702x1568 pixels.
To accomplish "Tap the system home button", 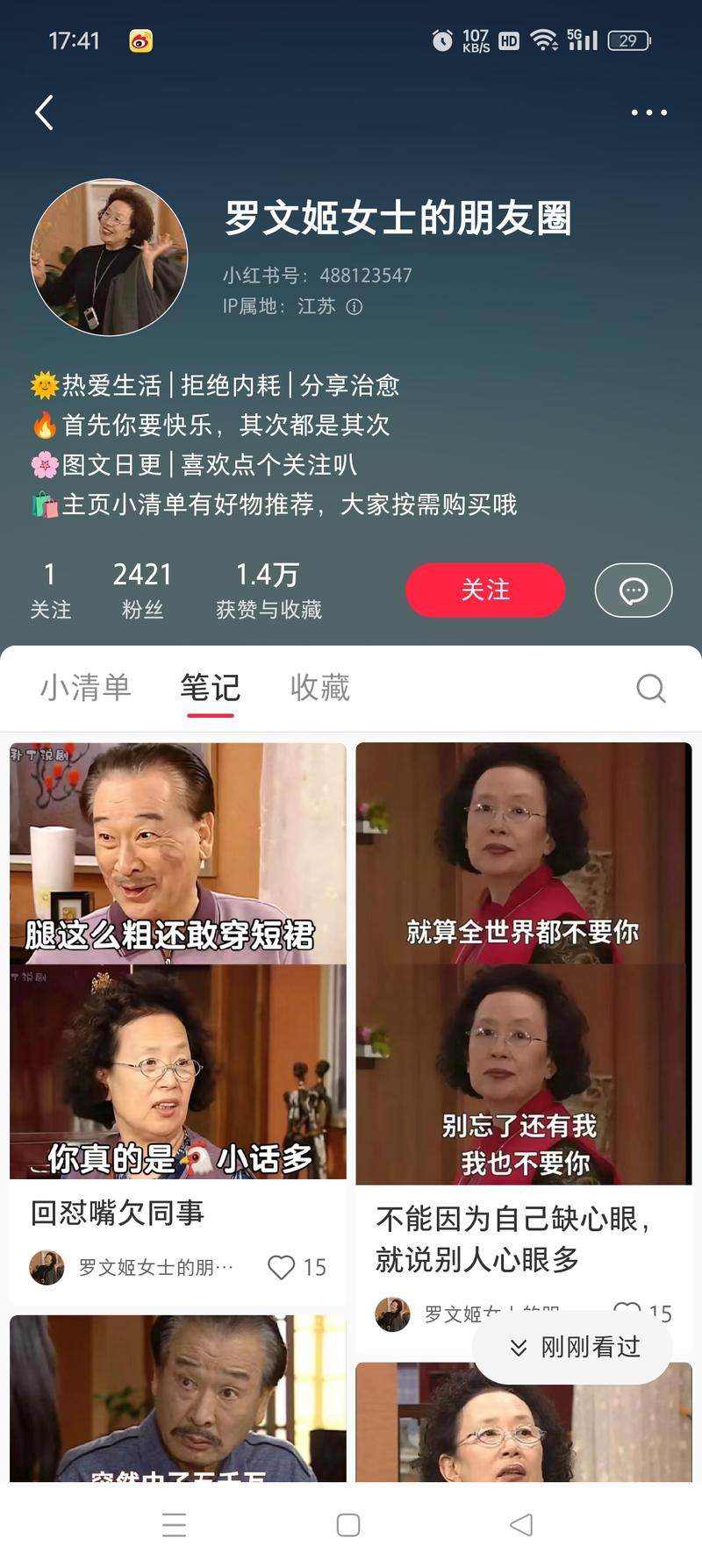I will pyautogui.click(x=348, y=1525).
